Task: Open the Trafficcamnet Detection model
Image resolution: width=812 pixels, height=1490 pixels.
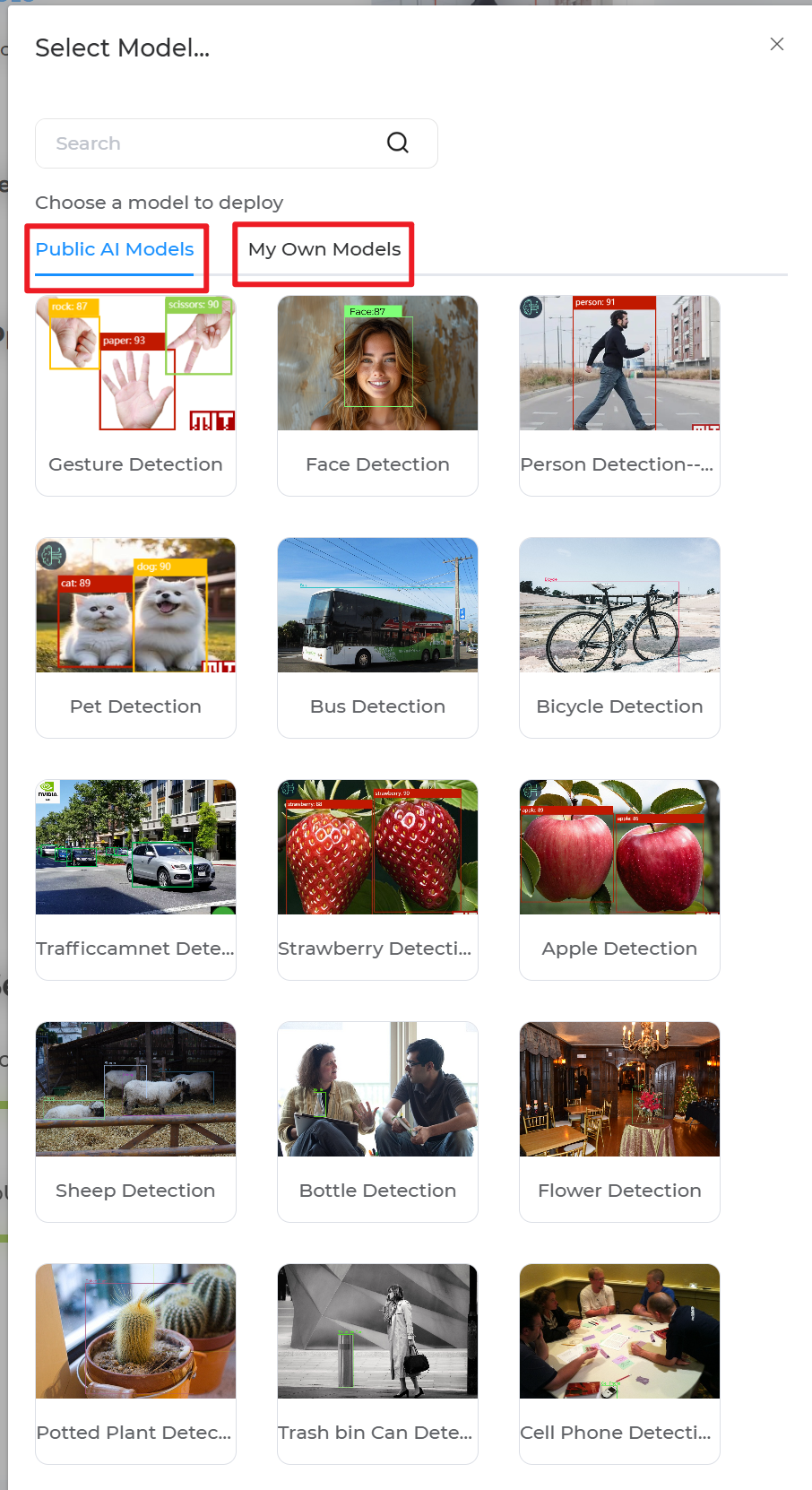Action: pyautogui.click(x=135, y=879)
